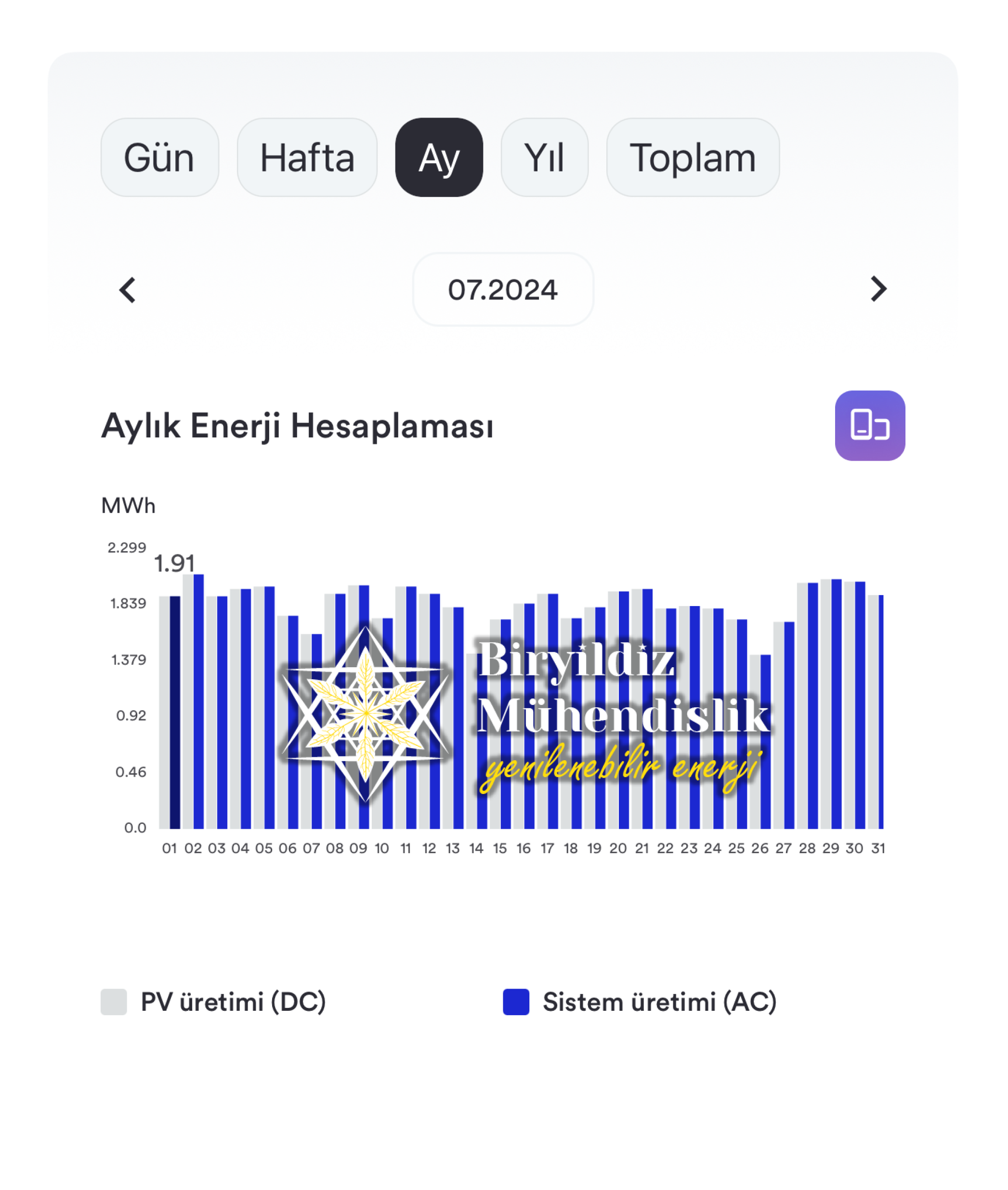Switch to the Yıl tab
Viewport: 1008px width, 1190px height.
click(x=544, y=158)
